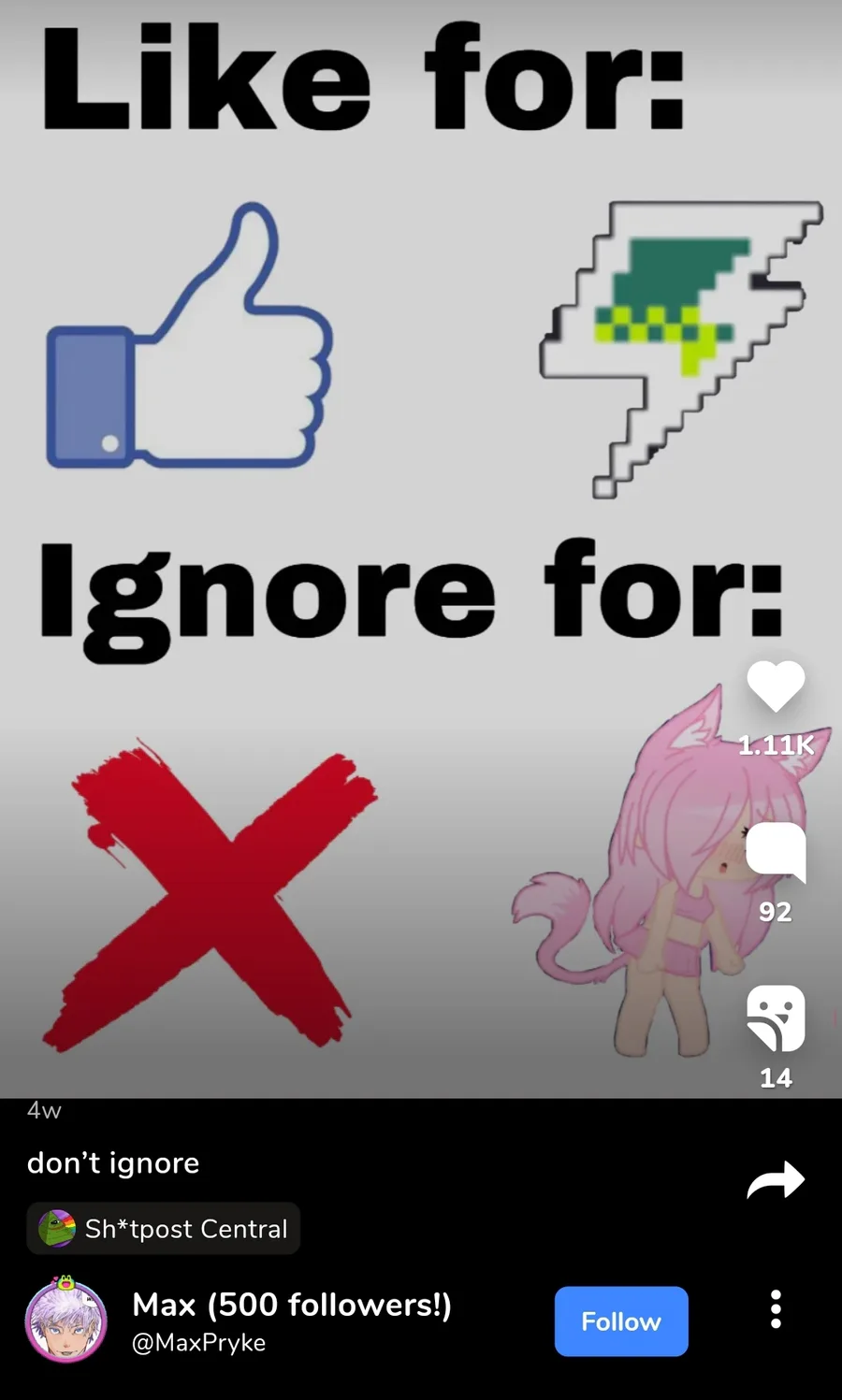The height and width of the screenshot is (1400, 842).
Task: View the profile of Max (500 followers!)
Action: (292, 1305)
